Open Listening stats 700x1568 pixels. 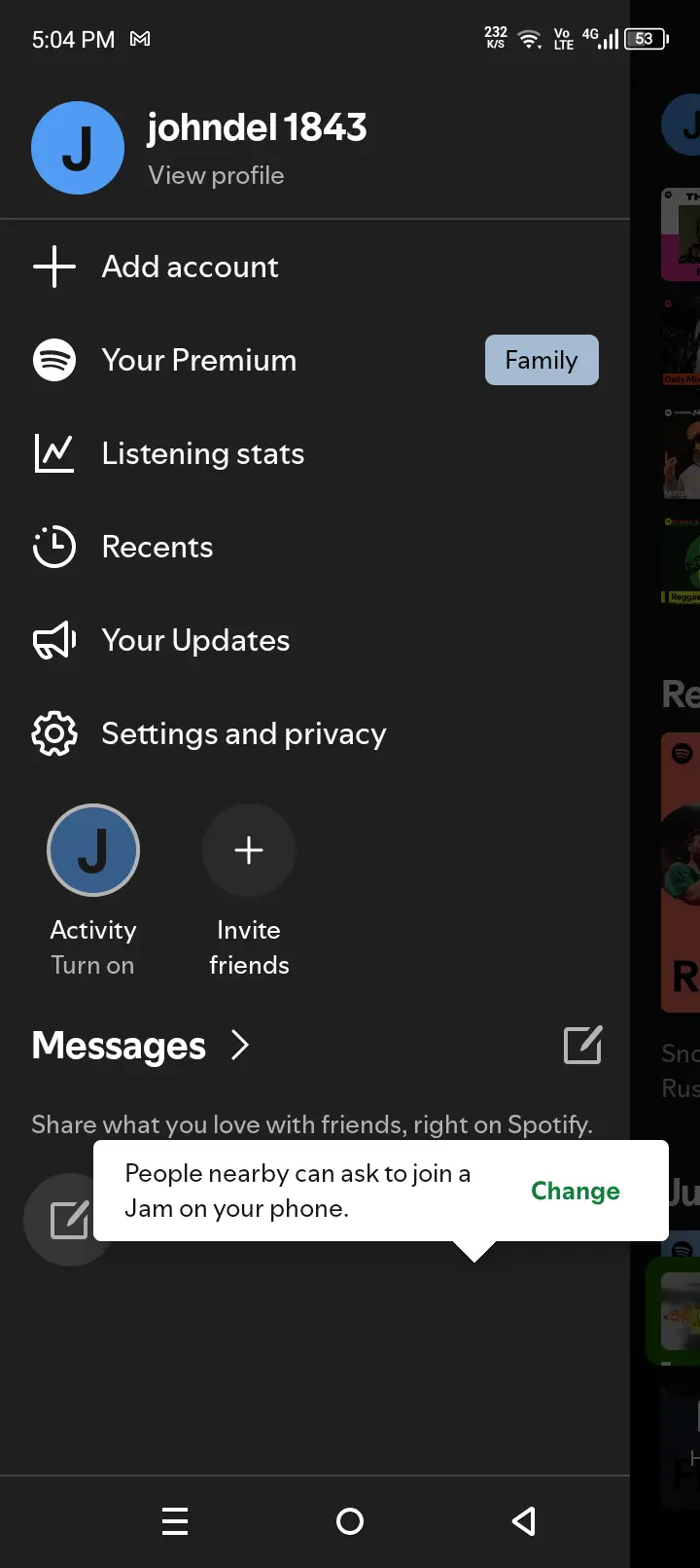315,453
